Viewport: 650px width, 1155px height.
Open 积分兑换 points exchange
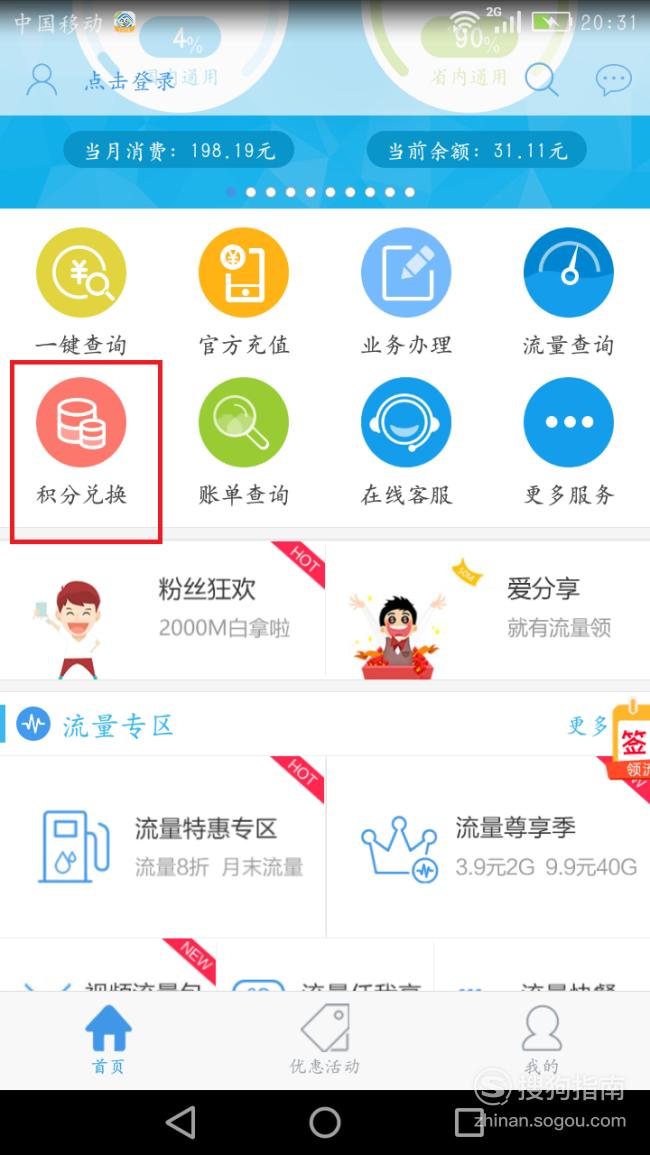click(81, 442)
